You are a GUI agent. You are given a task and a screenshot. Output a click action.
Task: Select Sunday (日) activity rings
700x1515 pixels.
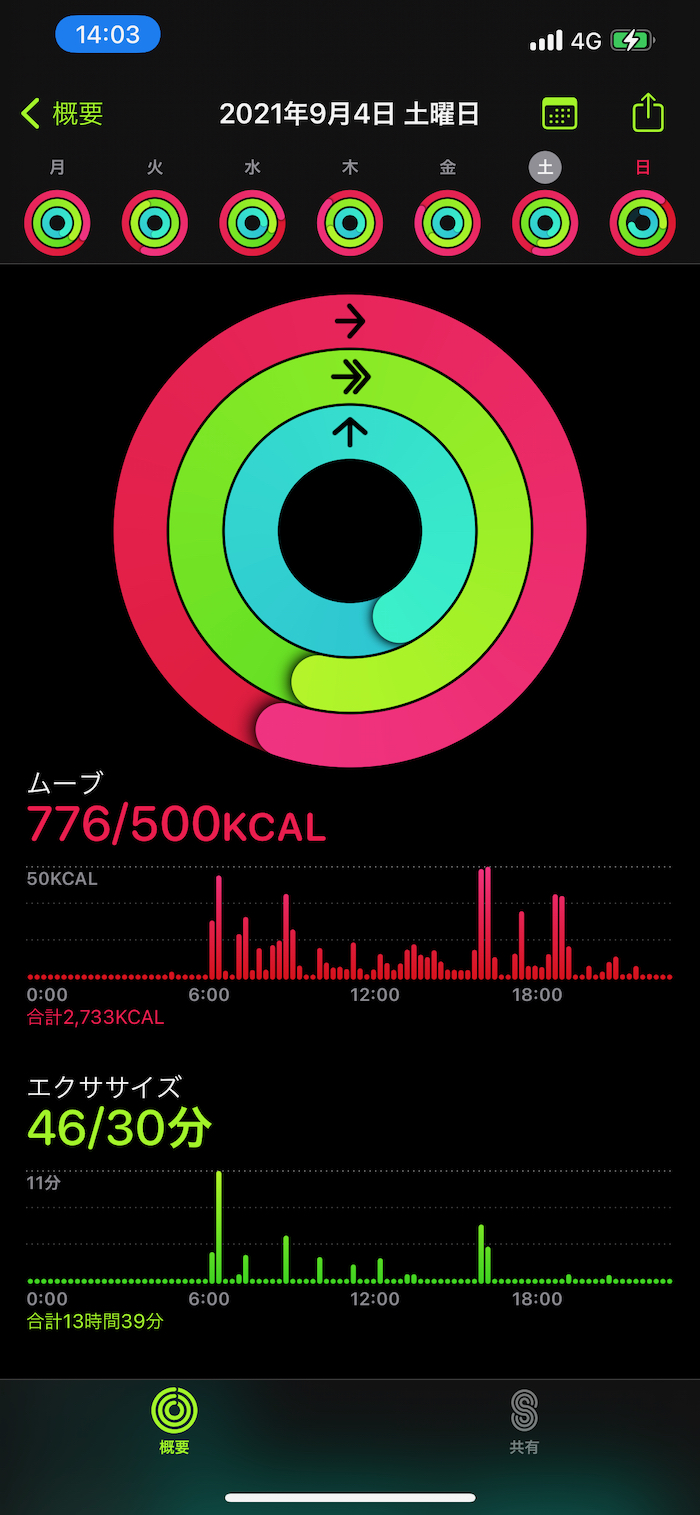tap(642, 222)
